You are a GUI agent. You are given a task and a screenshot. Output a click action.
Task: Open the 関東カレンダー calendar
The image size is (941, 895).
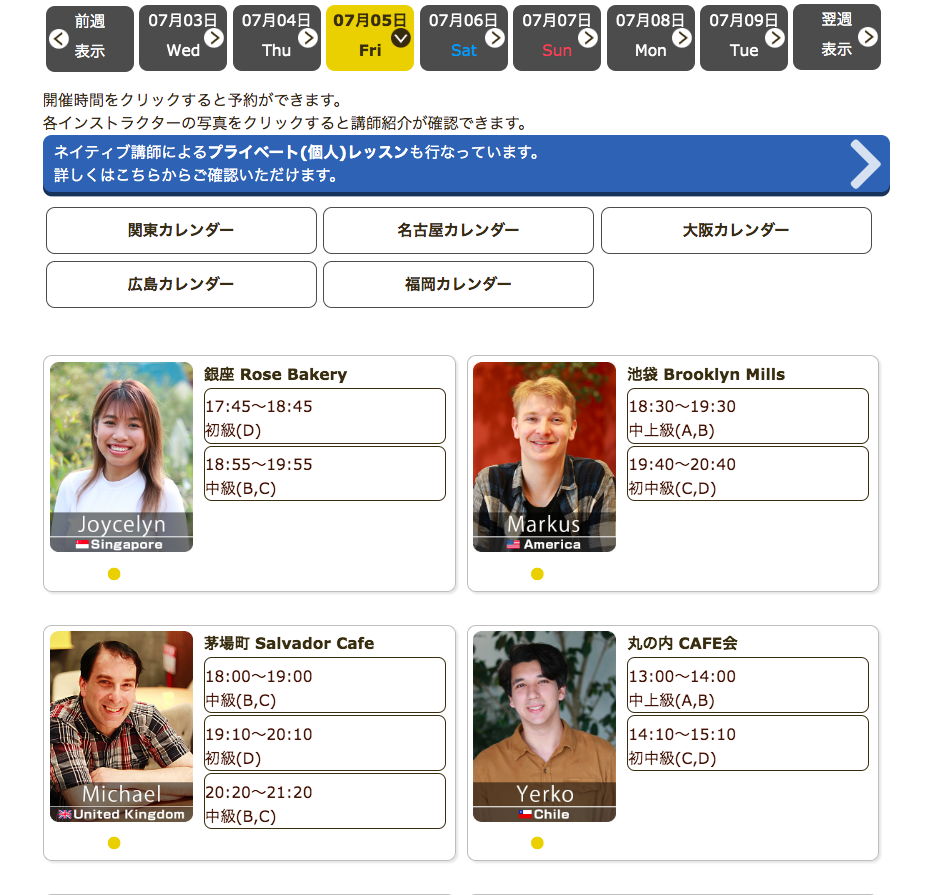(x=181, y=230)
